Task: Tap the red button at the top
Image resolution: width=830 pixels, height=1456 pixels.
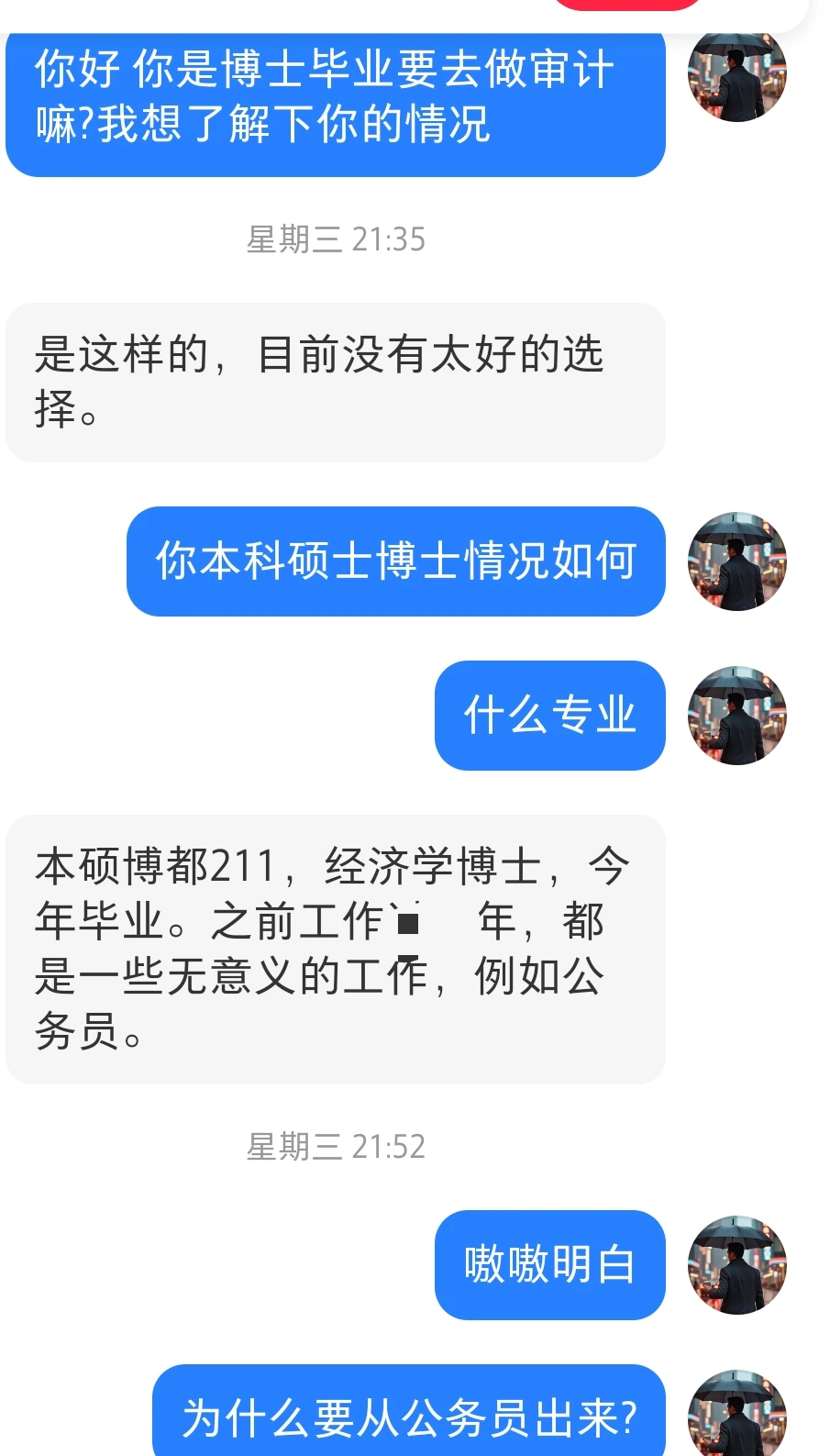Action: pyautogui.click(x=629, y=6)
